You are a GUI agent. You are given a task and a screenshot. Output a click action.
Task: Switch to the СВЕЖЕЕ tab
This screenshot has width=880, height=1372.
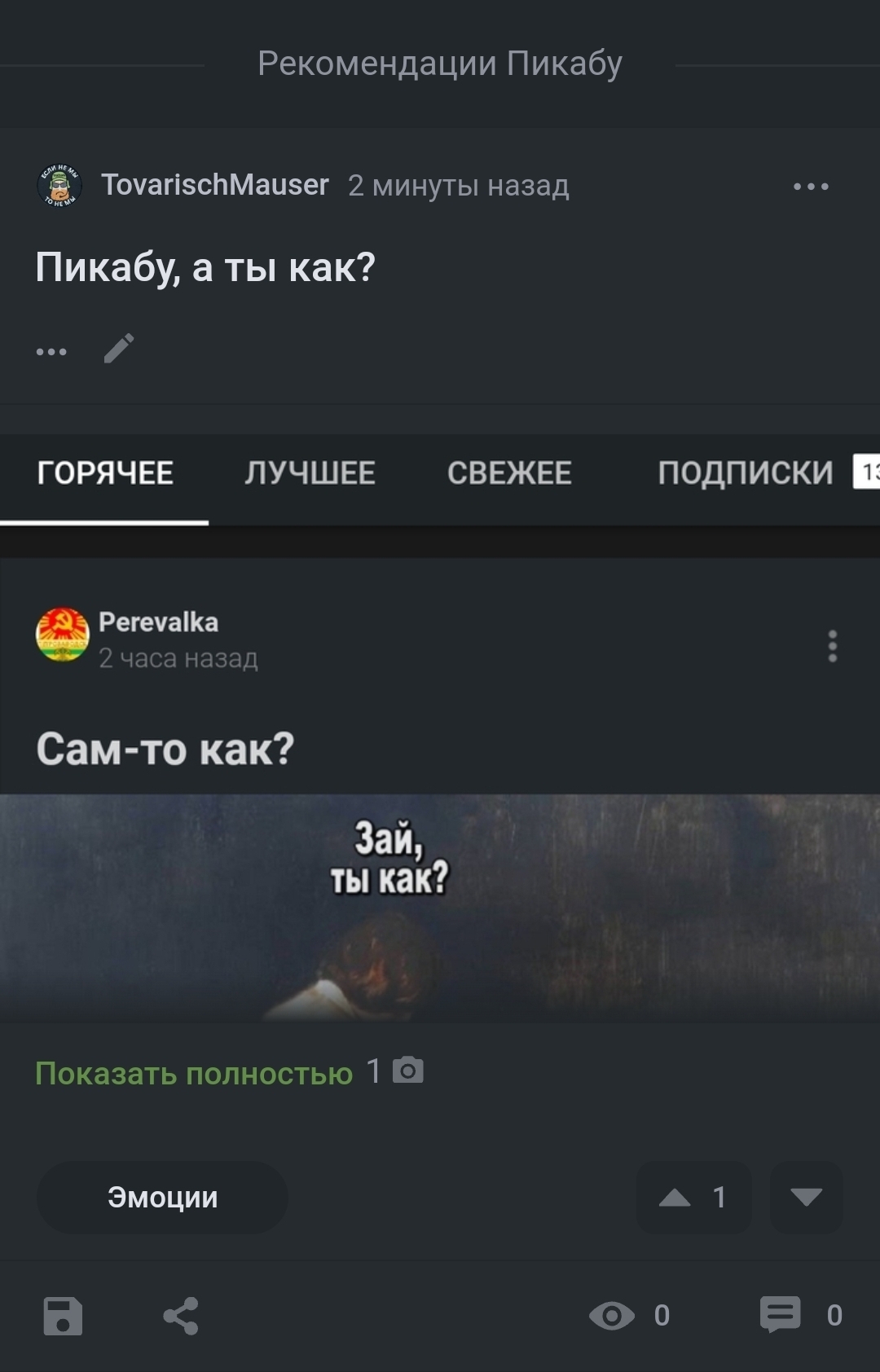tap(509, 473)
